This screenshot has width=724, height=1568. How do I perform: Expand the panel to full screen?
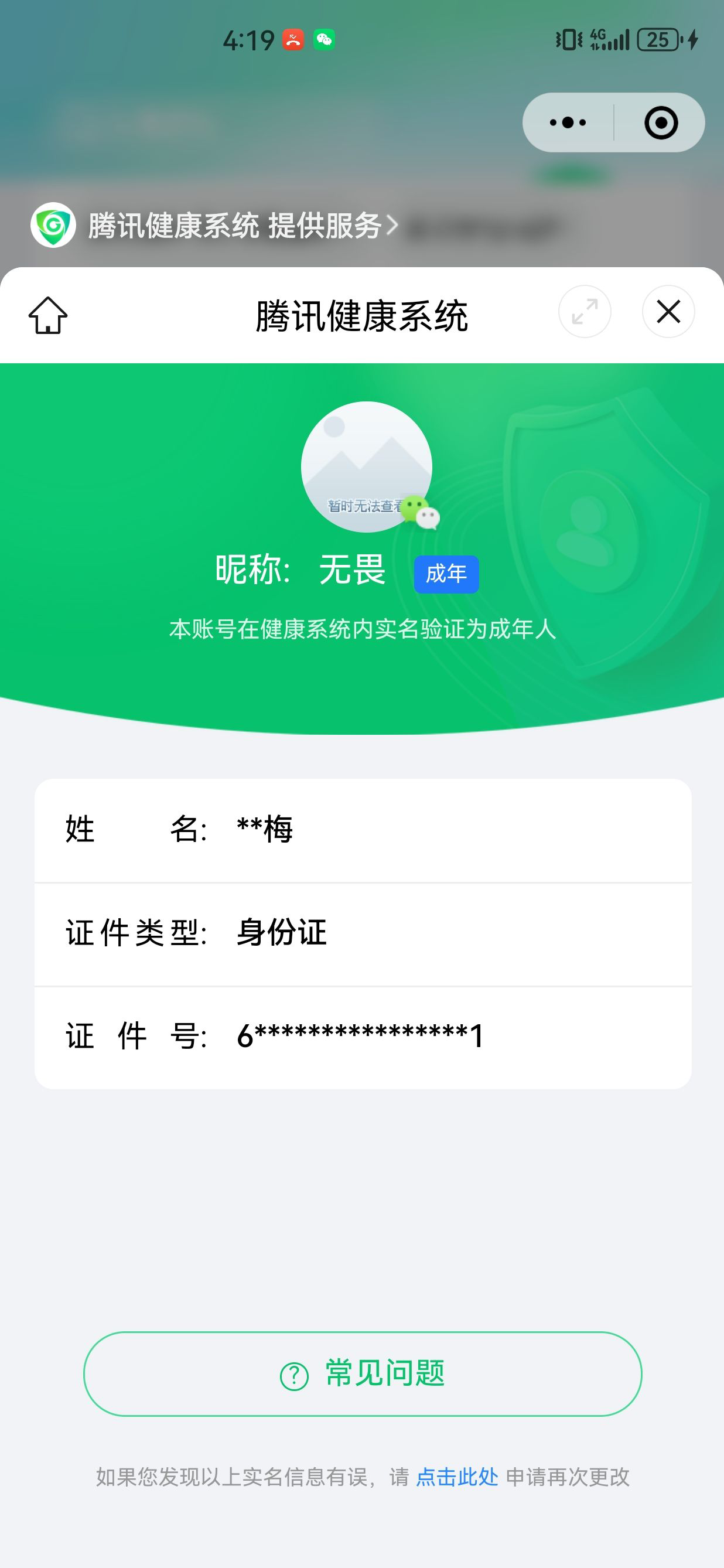tap(584, 312)
